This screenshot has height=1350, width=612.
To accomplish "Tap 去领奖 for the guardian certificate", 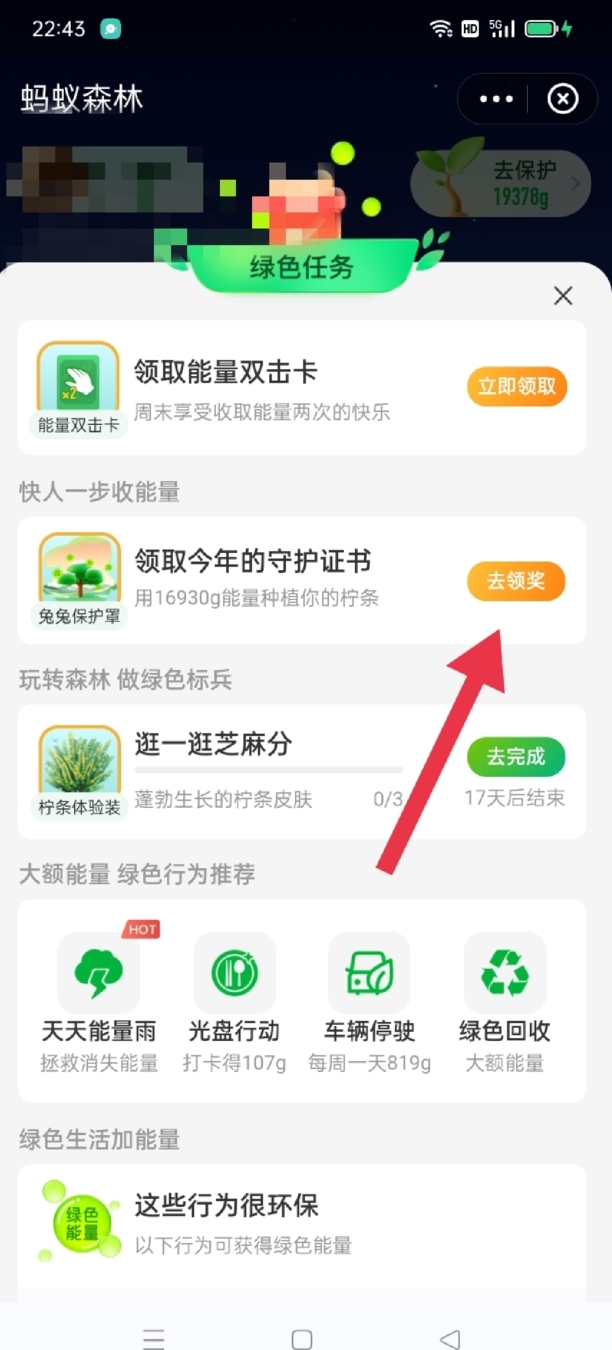I will coord(516,581).
